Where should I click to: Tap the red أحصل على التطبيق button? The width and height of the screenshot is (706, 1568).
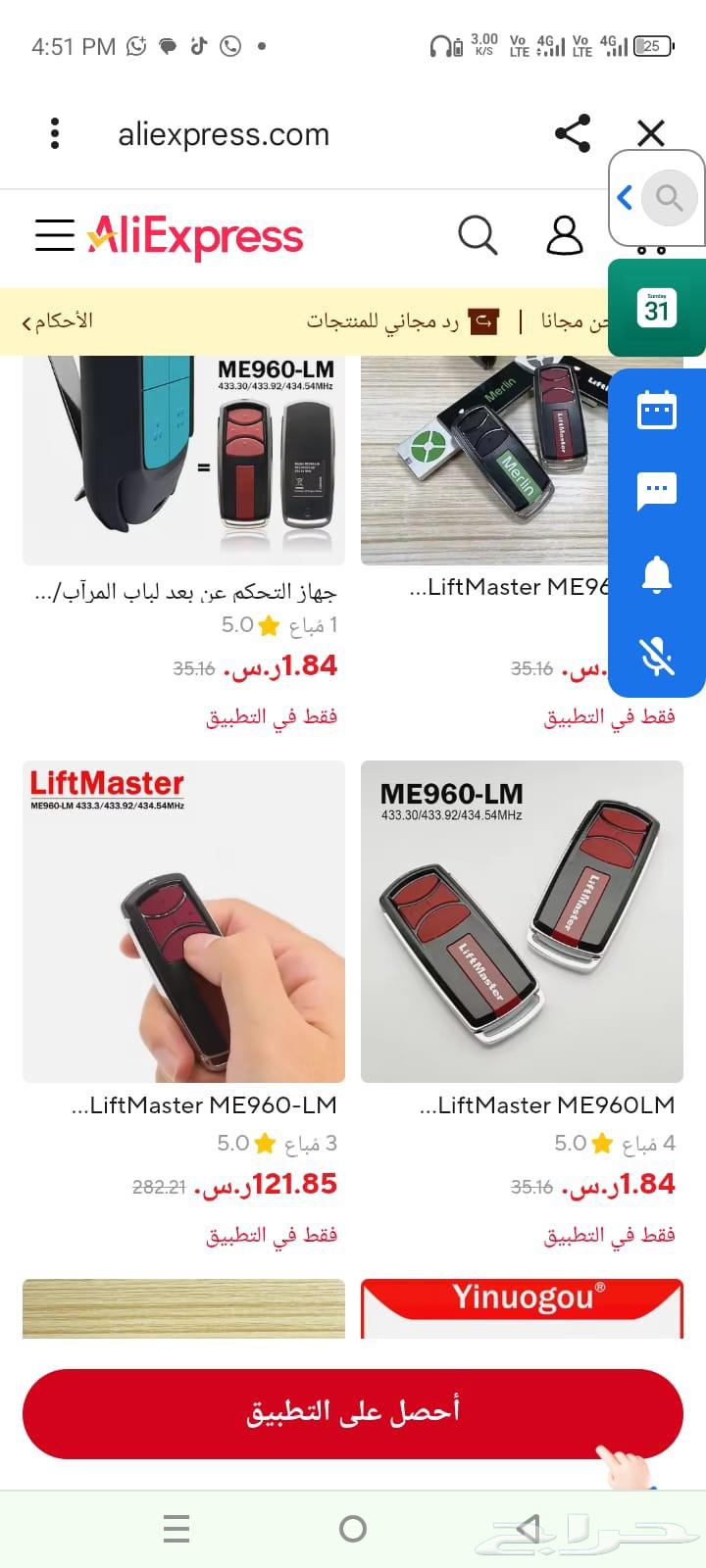(x=353, y=1412)
